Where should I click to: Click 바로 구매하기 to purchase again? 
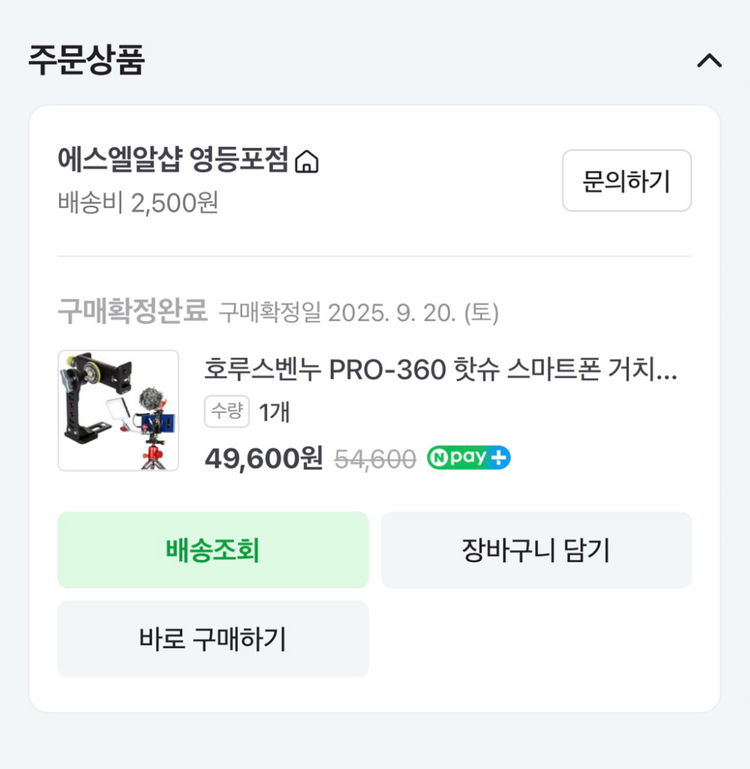pos(213,639)
